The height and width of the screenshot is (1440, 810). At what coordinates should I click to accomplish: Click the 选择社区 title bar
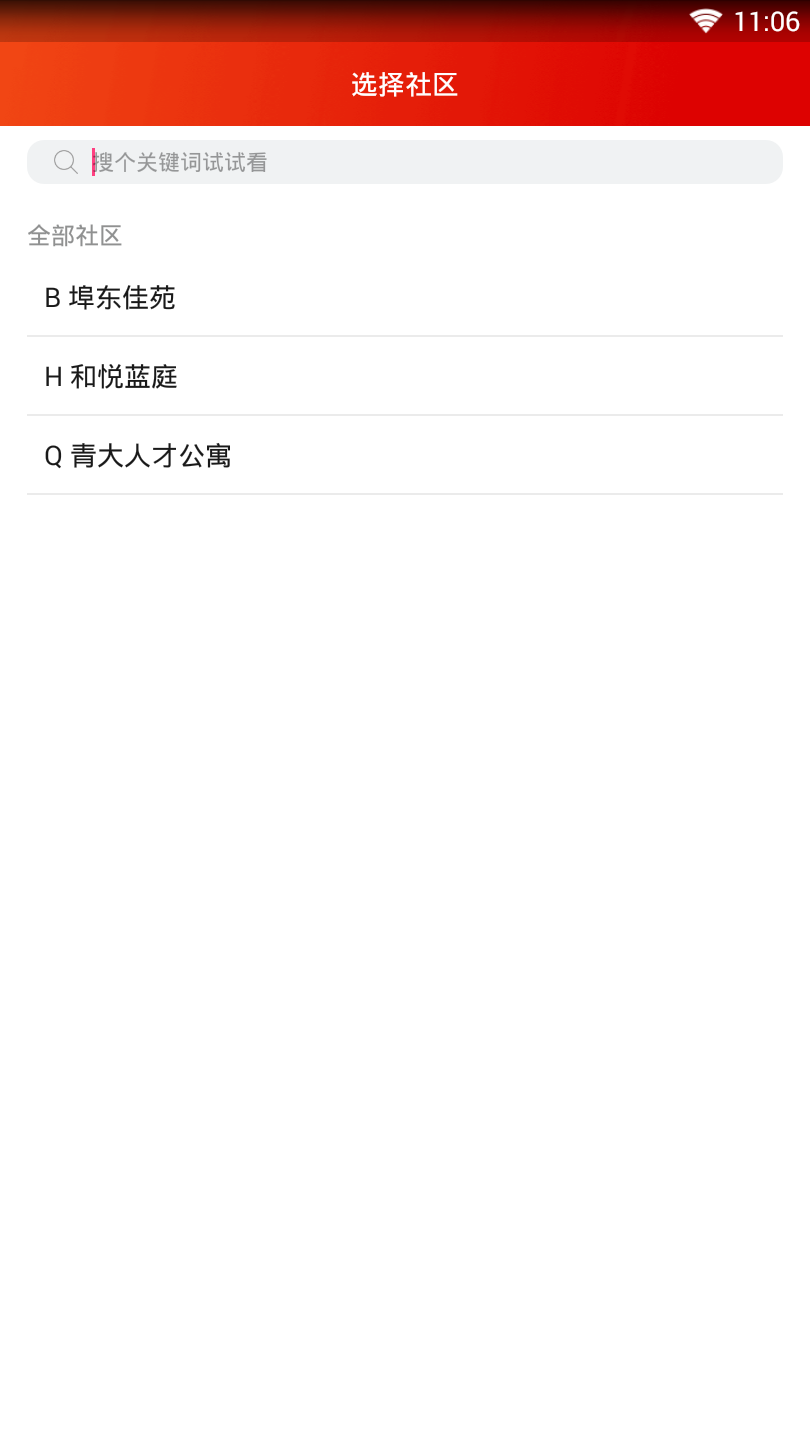click(405, 85)
